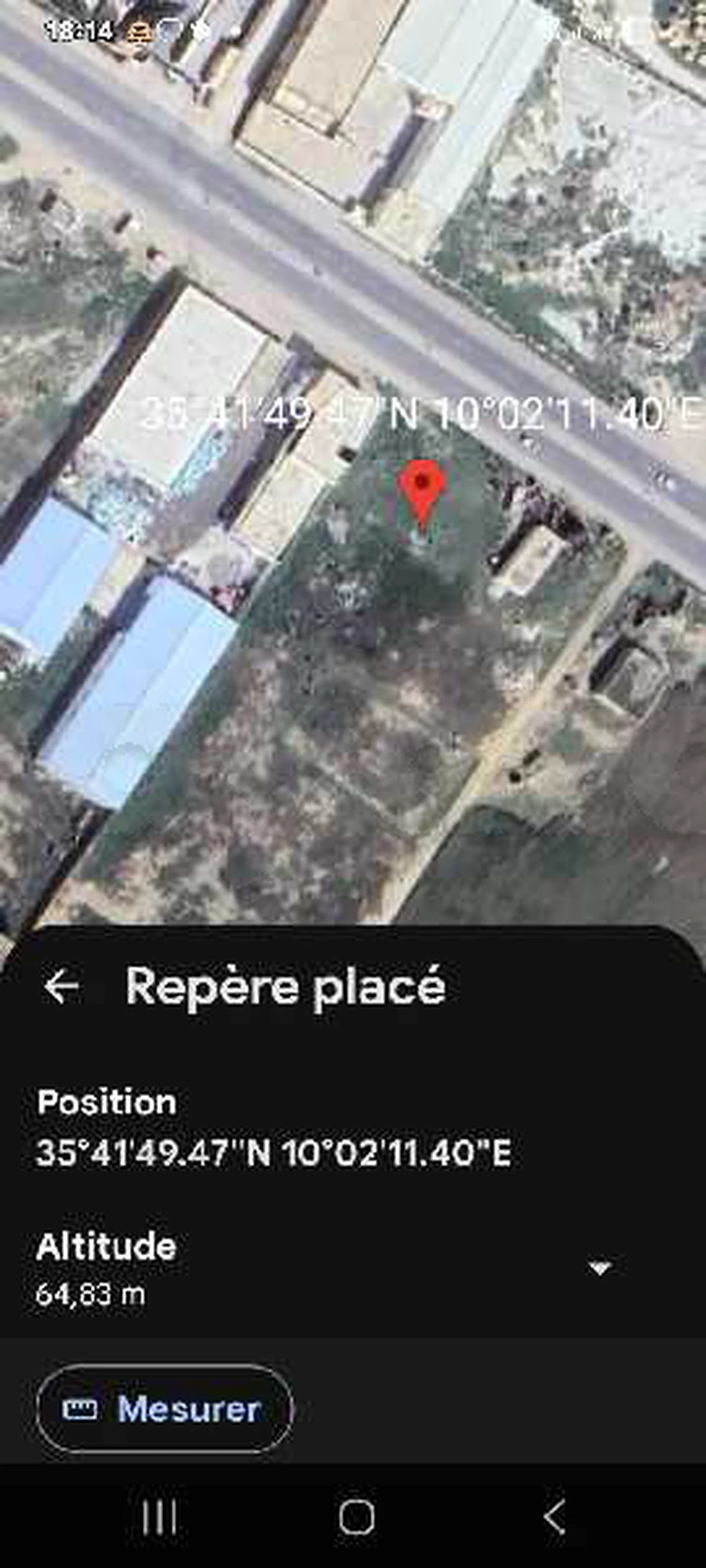The width and height of the screenshot is (706, 1568).
Task: Go to the home screen
Action: (357, 1516)
